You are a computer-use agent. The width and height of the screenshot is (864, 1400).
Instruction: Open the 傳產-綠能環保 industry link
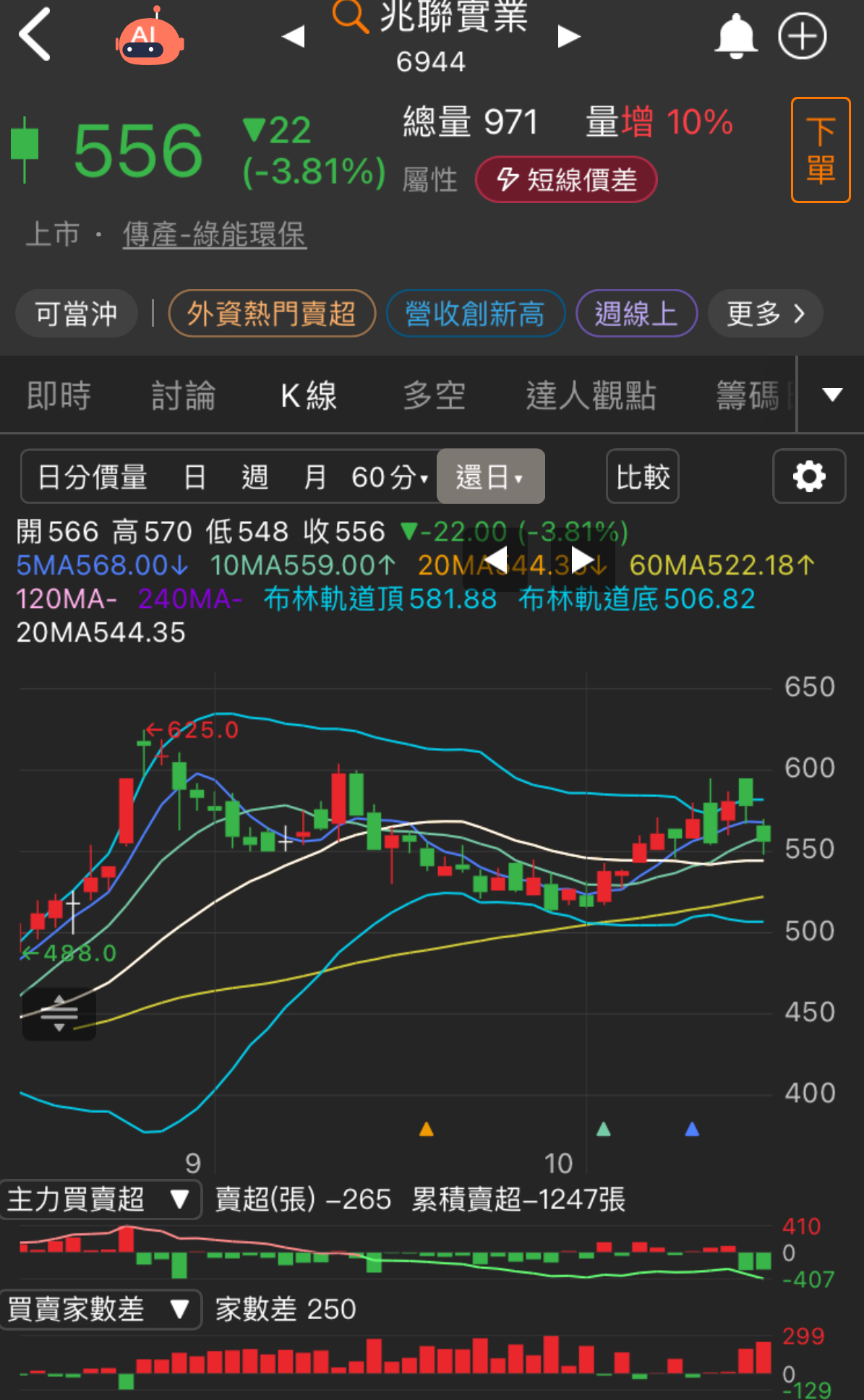(x=215, y=235)
